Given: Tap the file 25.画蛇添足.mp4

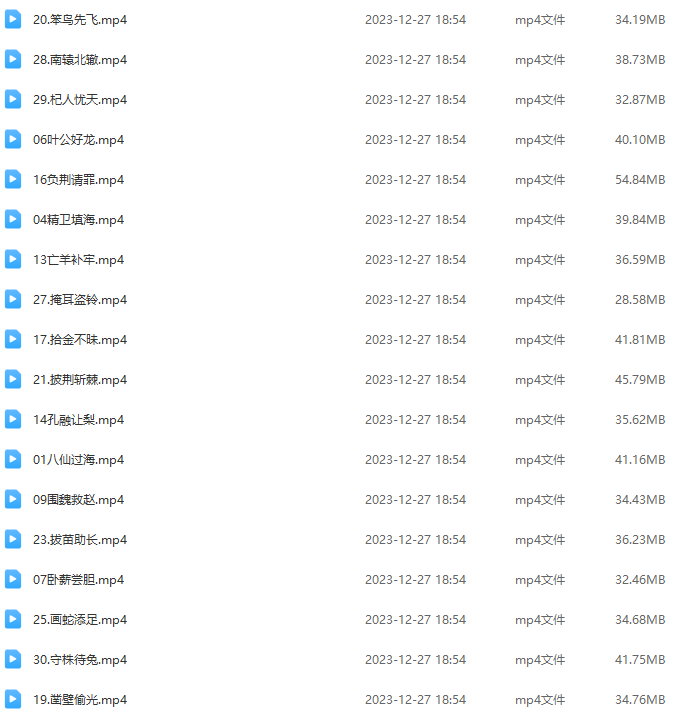Looking at the screenshot, I should [x=80, y=620].
